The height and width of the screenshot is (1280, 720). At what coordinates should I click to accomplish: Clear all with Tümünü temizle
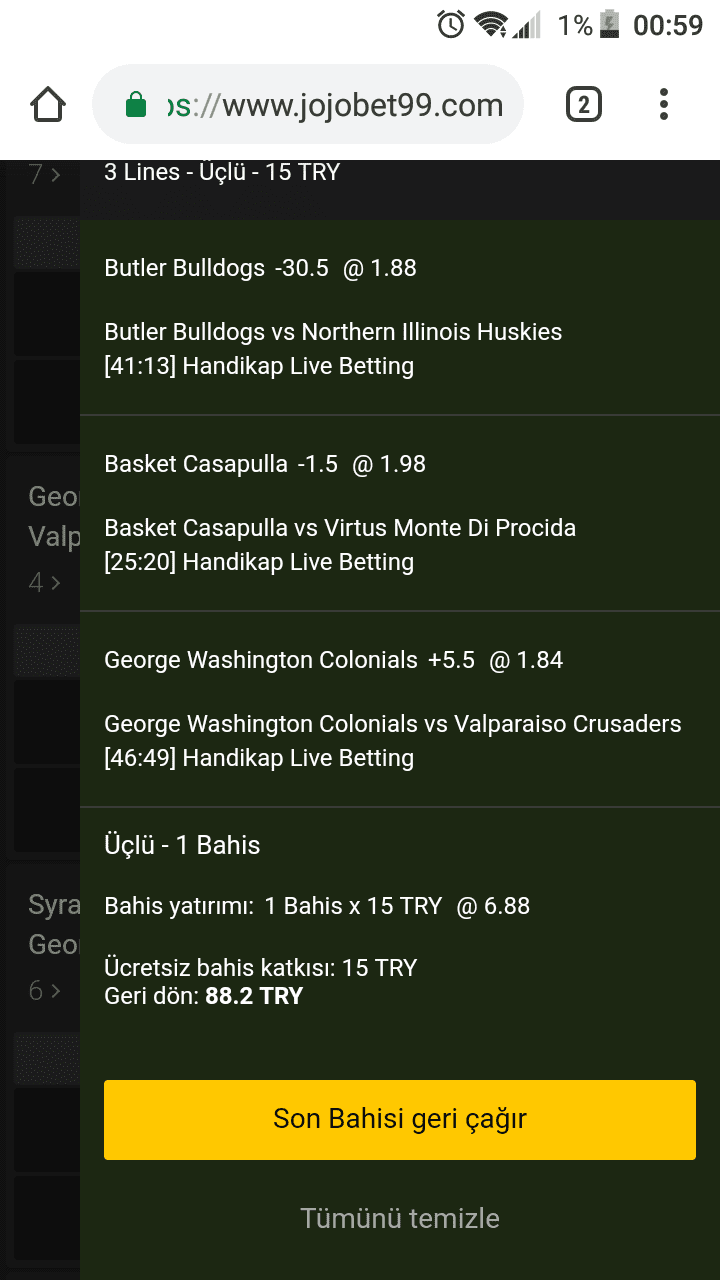point(400,1218)
